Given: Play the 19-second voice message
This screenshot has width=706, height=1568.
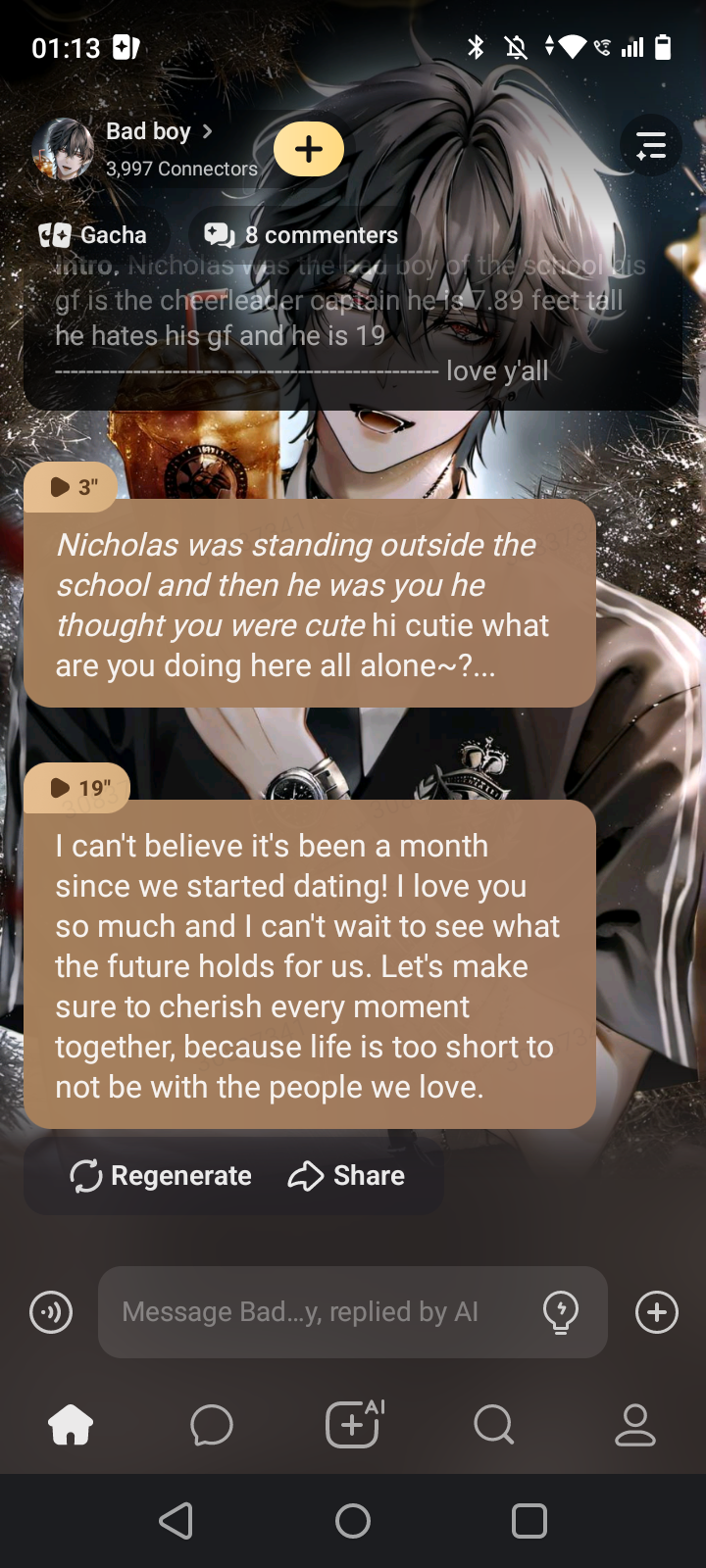Looking at the screenshot, I should click(78, 788).
